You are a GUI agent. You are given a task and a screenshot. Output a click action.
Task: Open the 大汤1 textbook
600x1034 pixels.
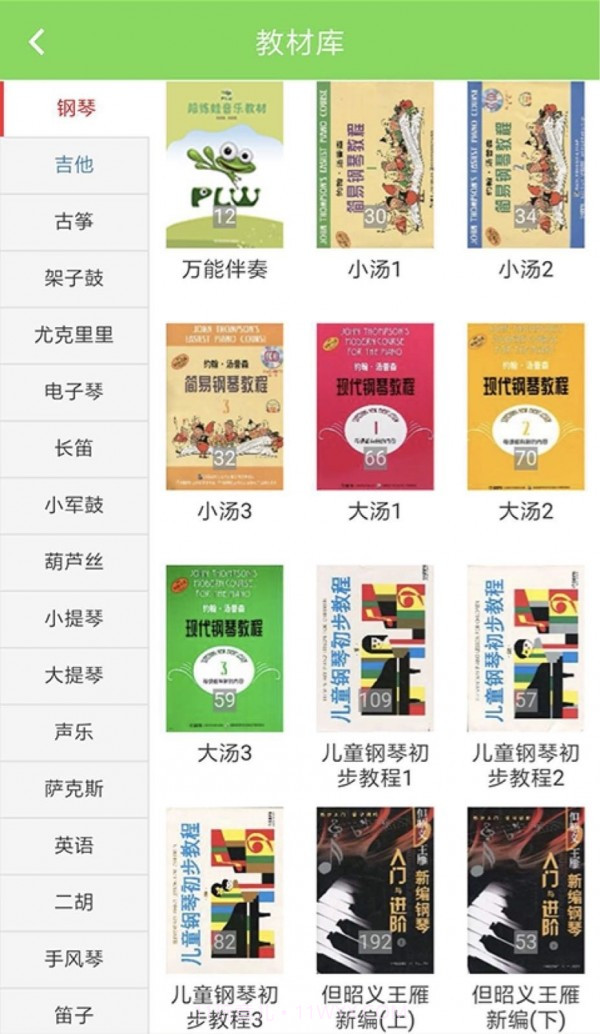[x=375, y=406]
